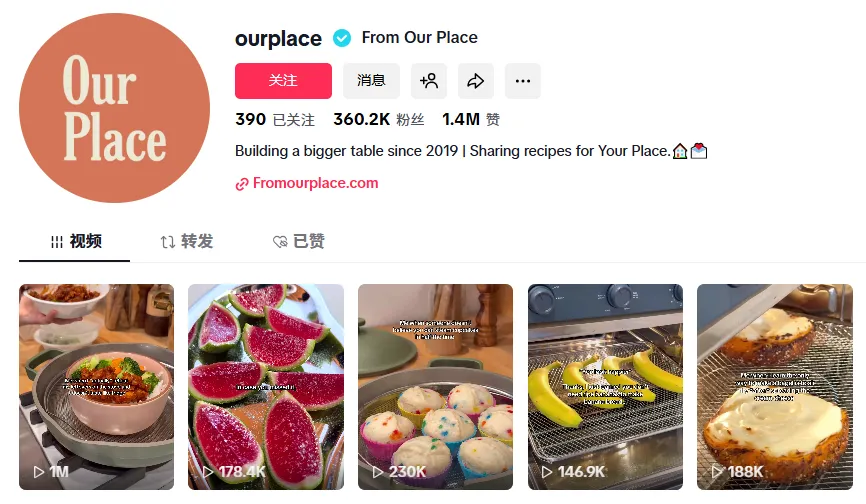Follow the ourplace account
The width and height of the screenshot is (866, 504).
[x=283, y=81]
